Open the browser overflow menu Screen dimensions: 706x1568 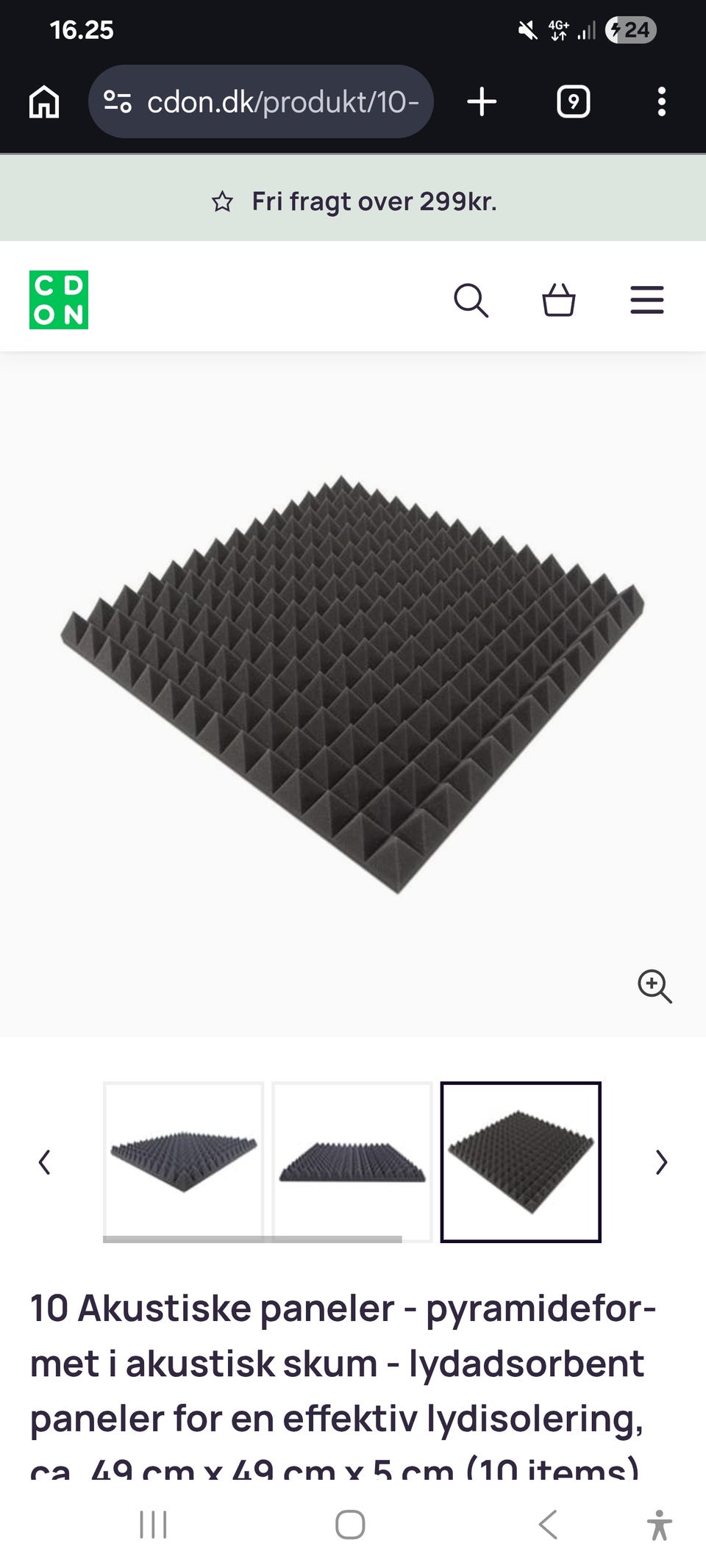[662, 101]
